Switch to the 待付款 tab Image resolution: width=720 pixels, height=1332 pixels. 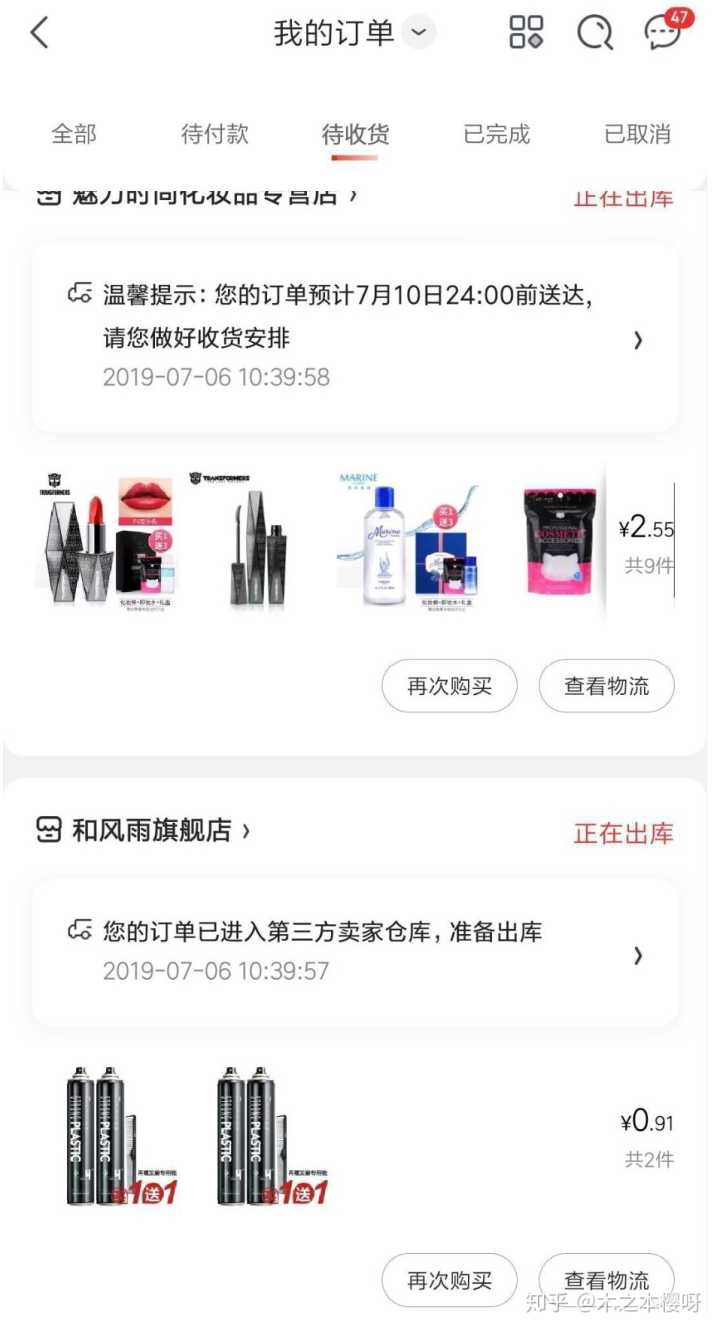(214, 134)
